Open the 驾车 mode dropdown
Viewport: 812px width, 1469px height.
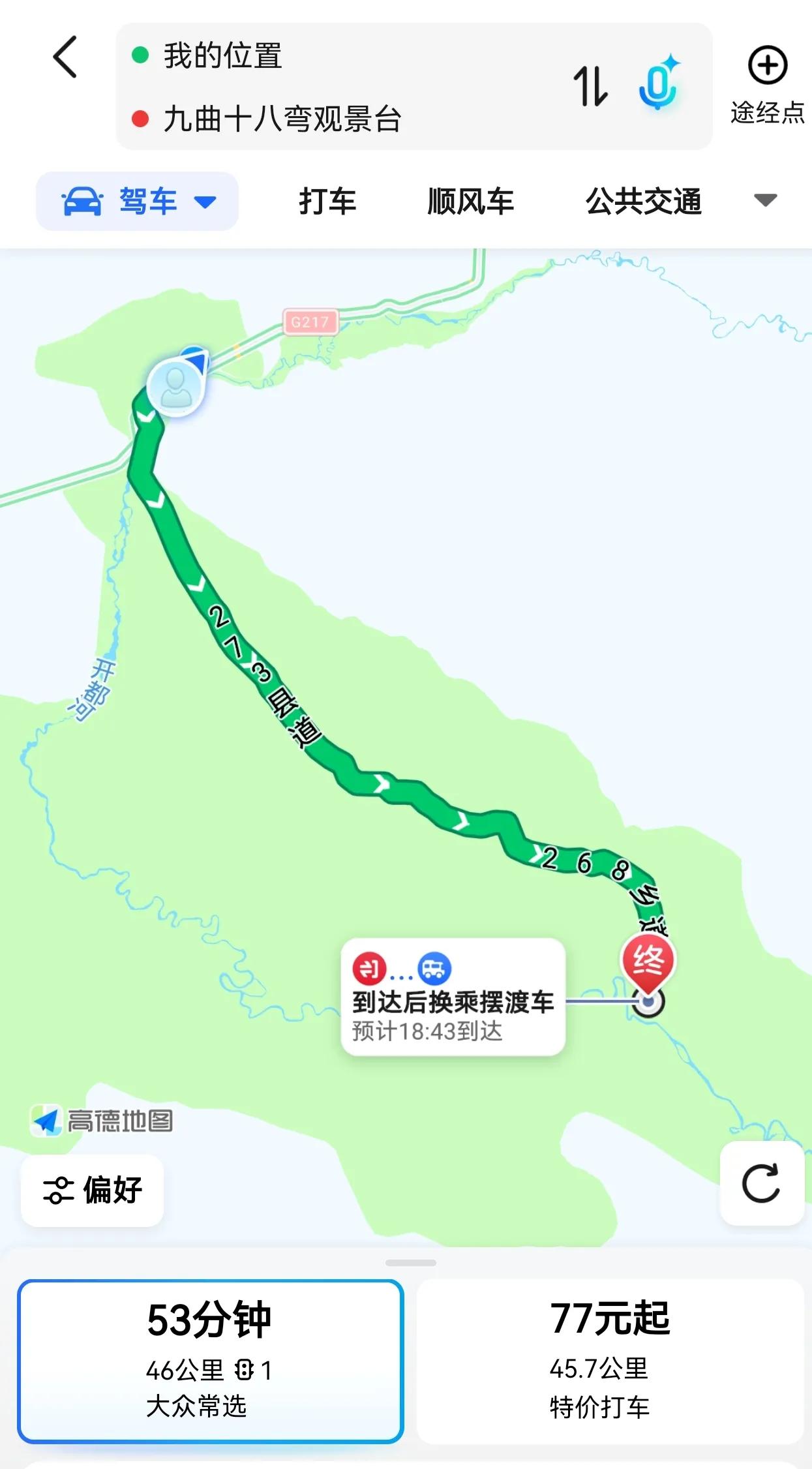[x=138, y=201]
